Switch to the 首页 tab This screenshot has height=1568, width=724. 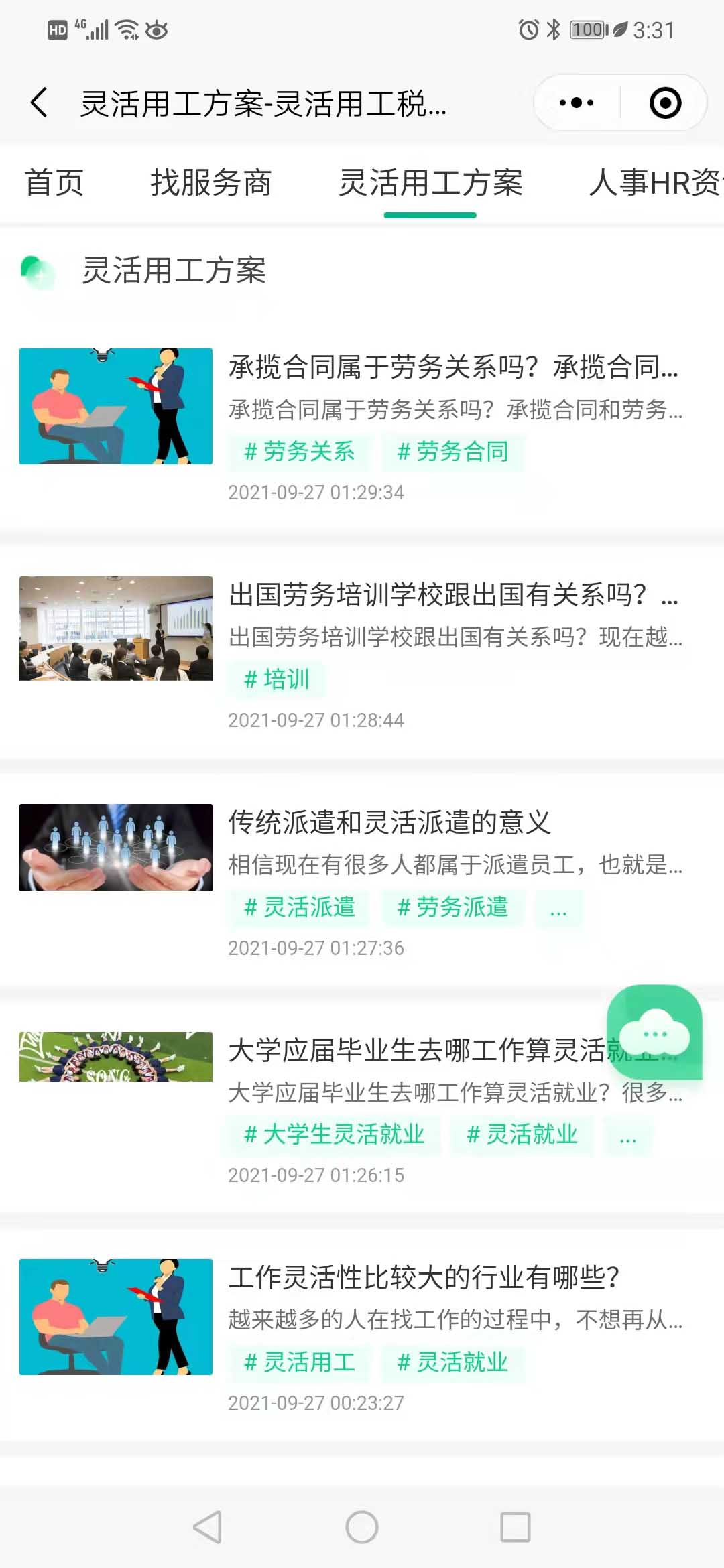click(x=54, y=183)
